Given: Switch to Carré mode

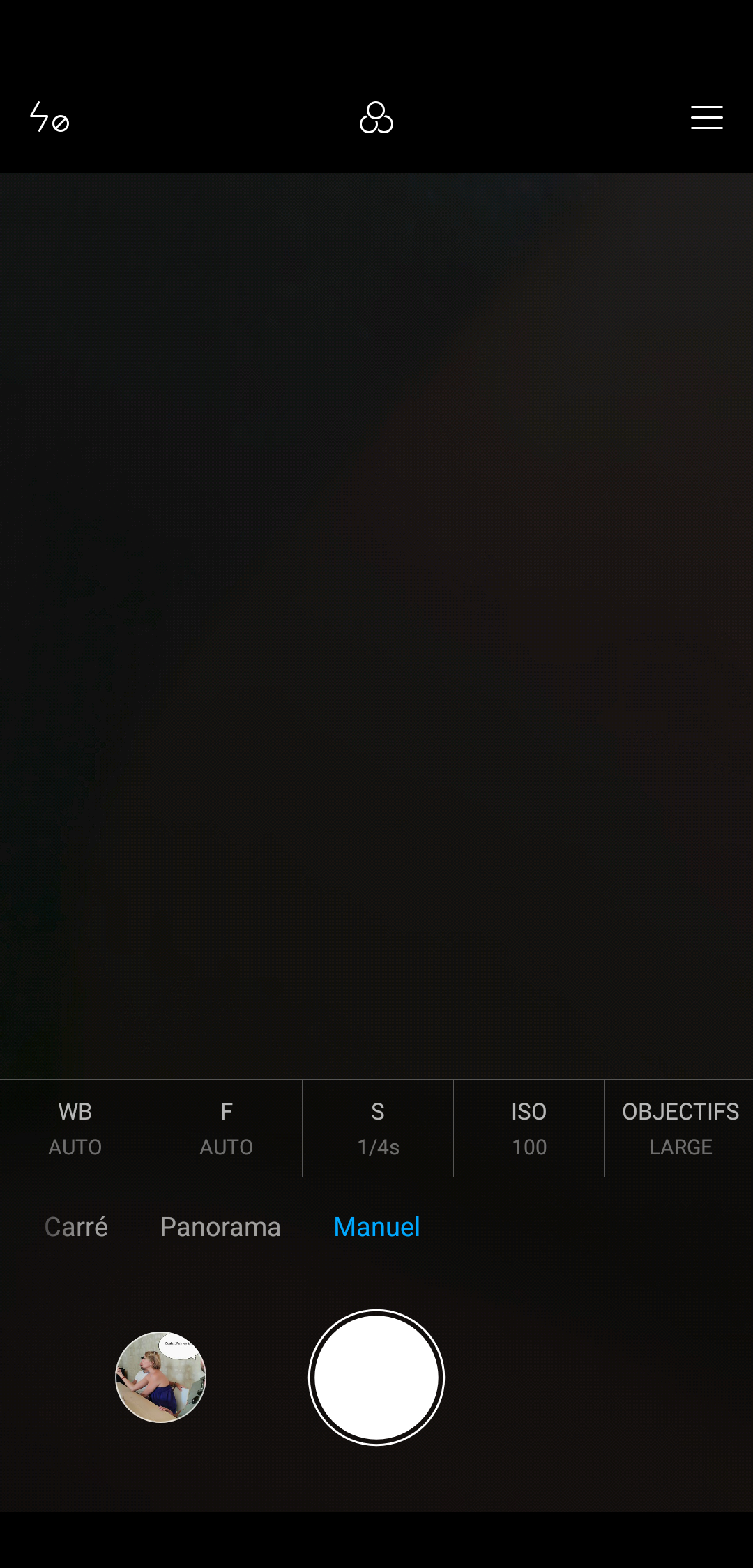Looking at the screenshot, I should [x=76, y=1227].
